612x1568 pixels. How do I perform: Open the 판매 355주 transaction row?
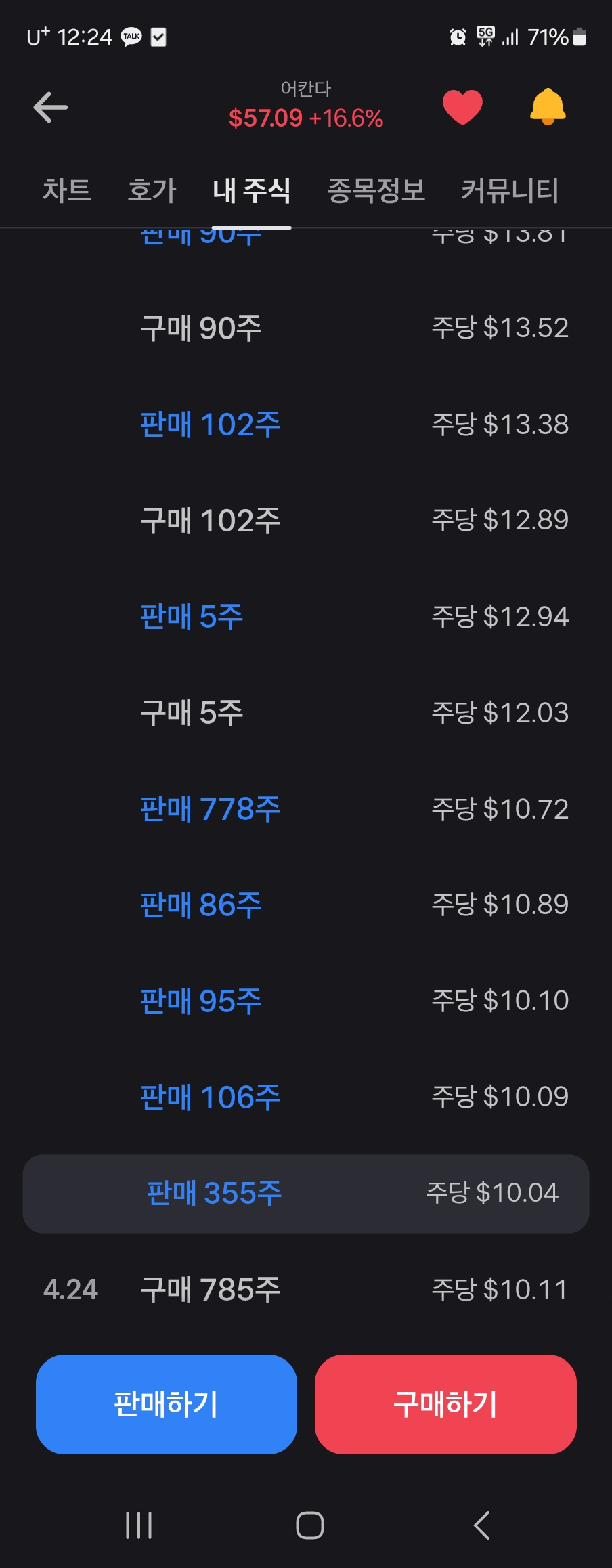coord(306,1194)
